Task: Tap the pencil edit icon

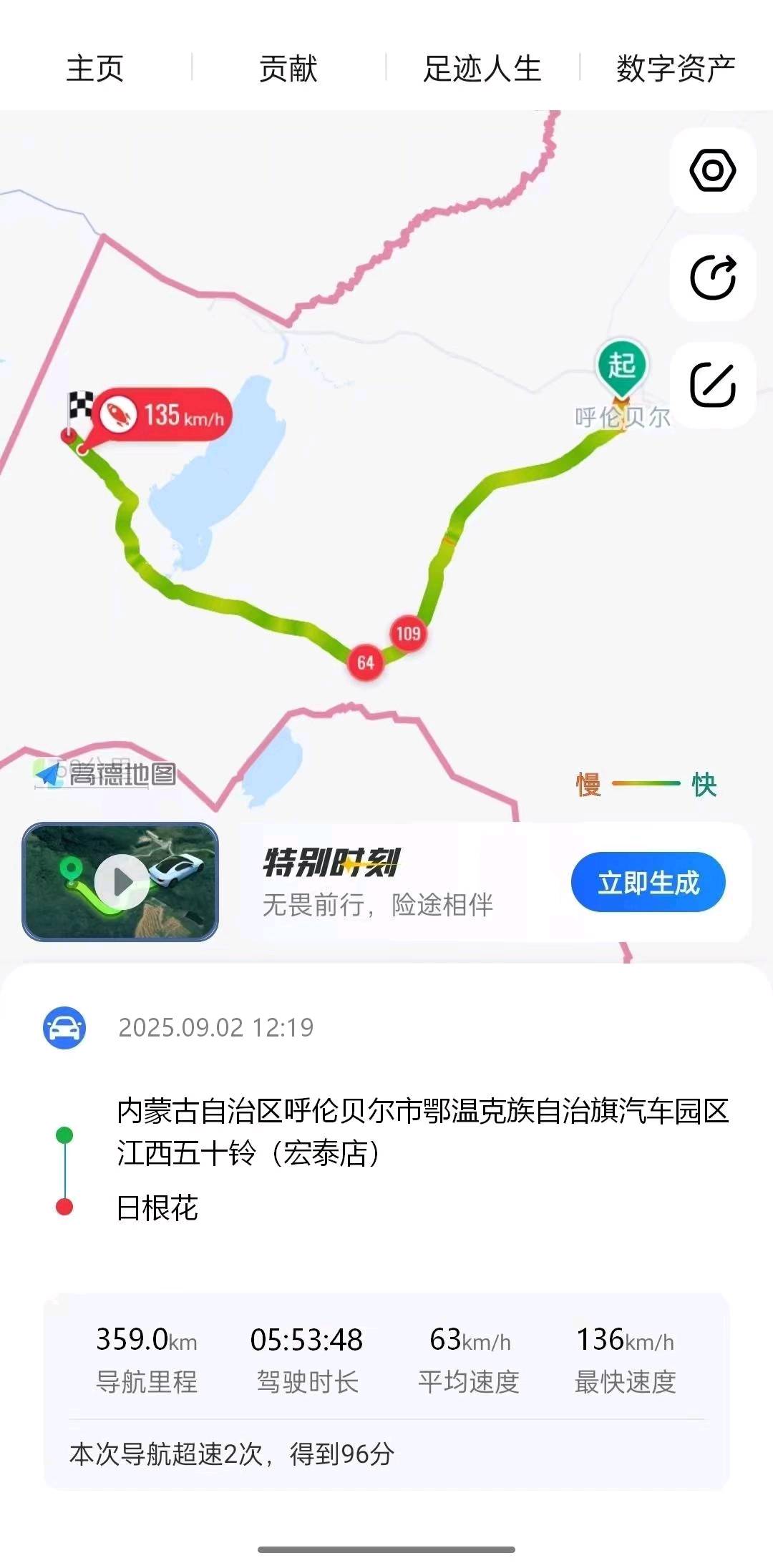Action: coord(712,385)
